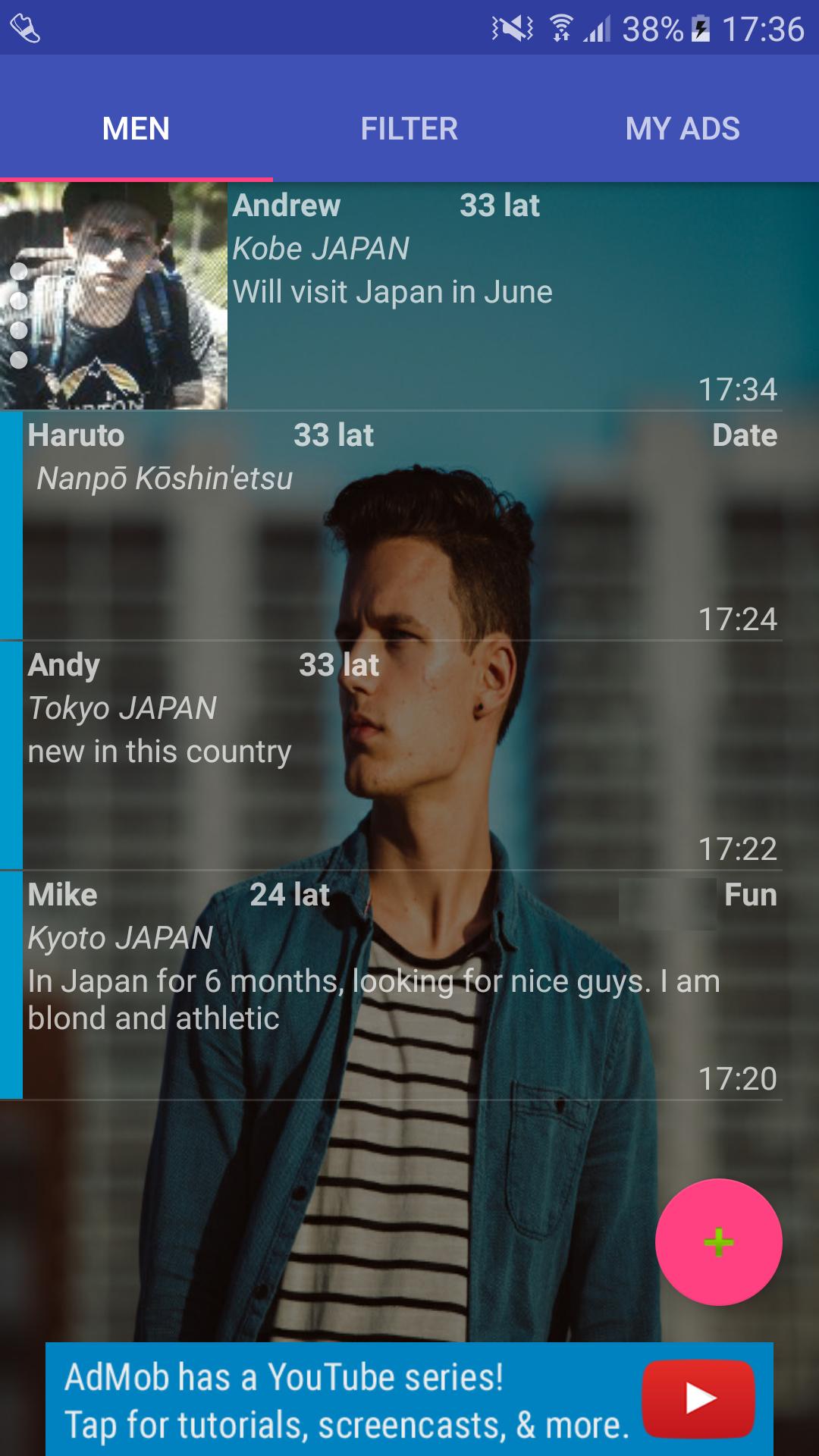The height and width of the screenshot is (1456, 819).
Task: Tap the blue unread bar next to Haruto's ad
Action: (8, 523)
